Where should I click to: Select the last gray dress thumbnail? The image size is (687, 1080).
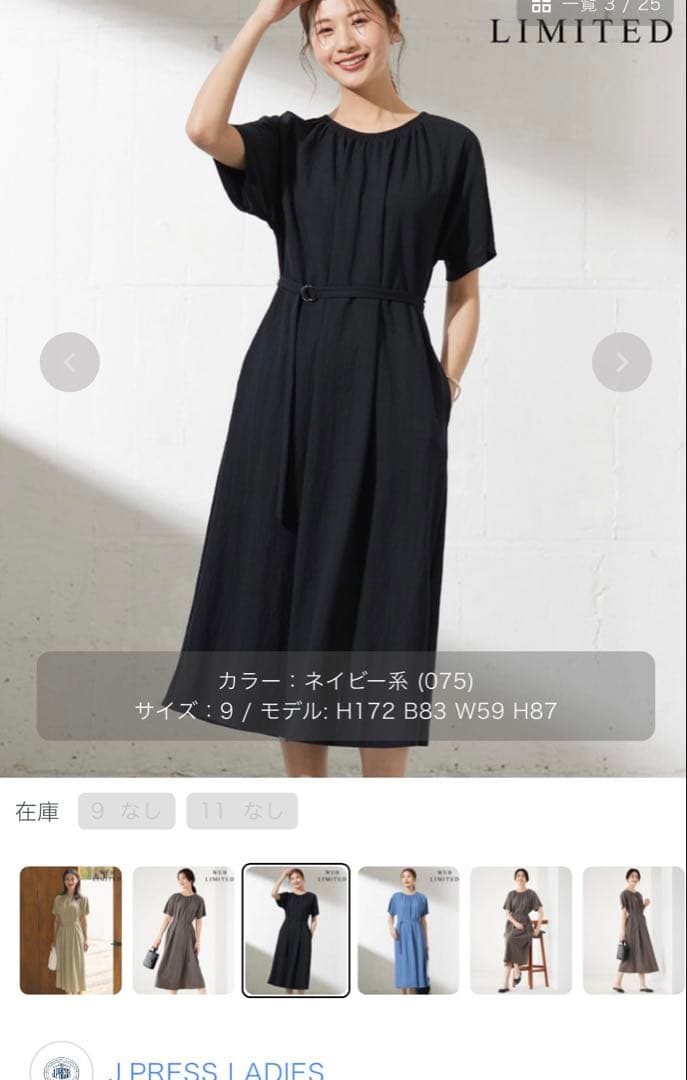[634, 931]
